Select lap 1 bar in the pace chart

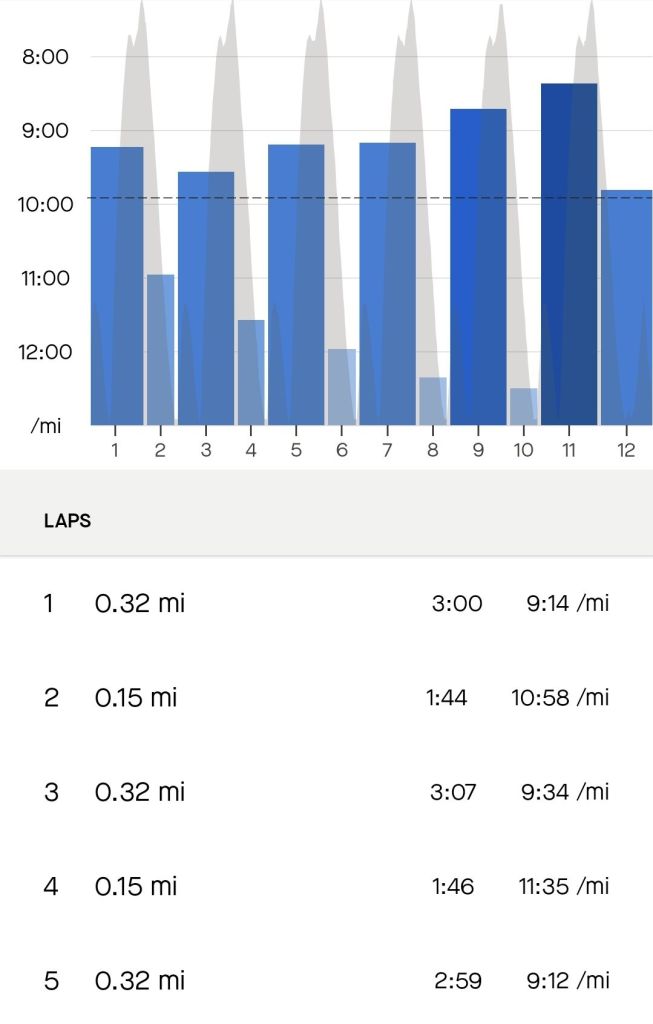click(x=117, y=286)
